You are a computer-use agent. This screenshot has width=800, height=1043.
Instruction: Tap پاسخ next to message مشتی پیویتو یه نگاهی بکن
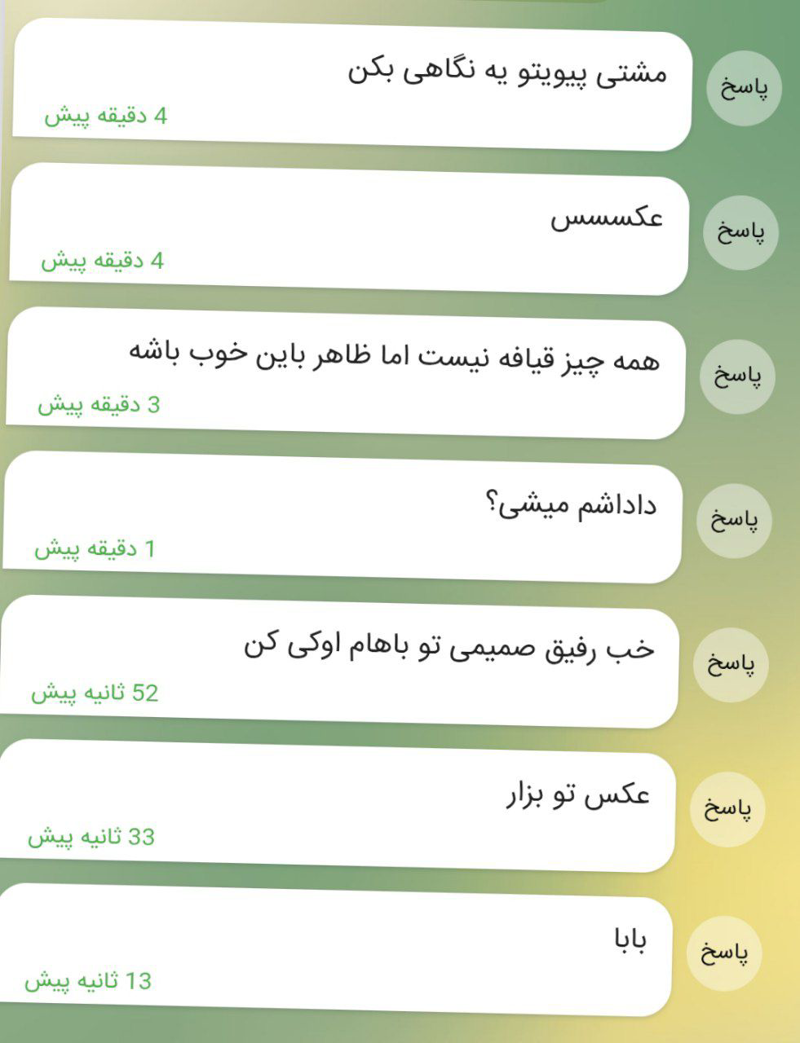pyautogui.click(x=743, y=88)
